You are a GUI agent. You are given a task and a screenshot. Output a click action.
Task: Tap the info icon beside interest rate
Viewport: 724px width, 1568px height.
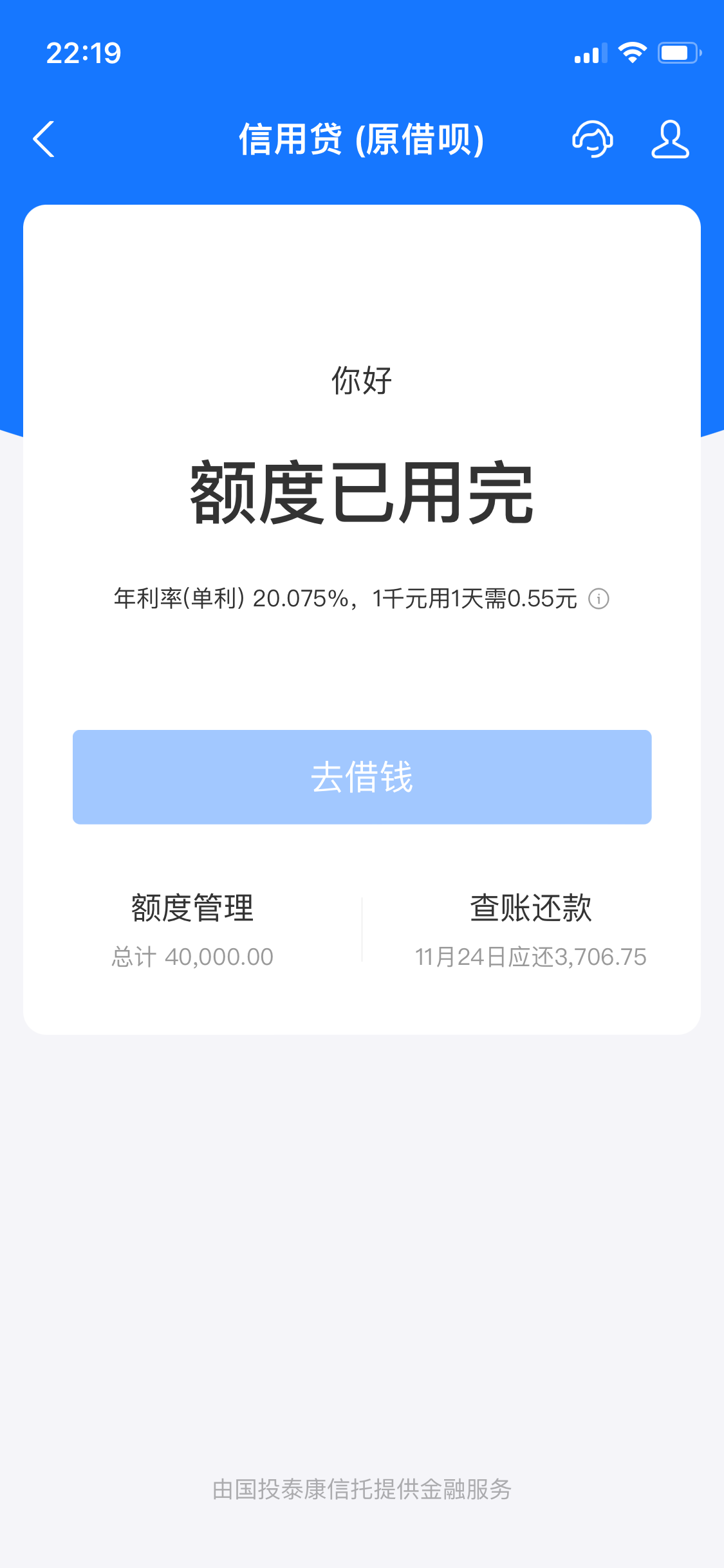point(599,599)
